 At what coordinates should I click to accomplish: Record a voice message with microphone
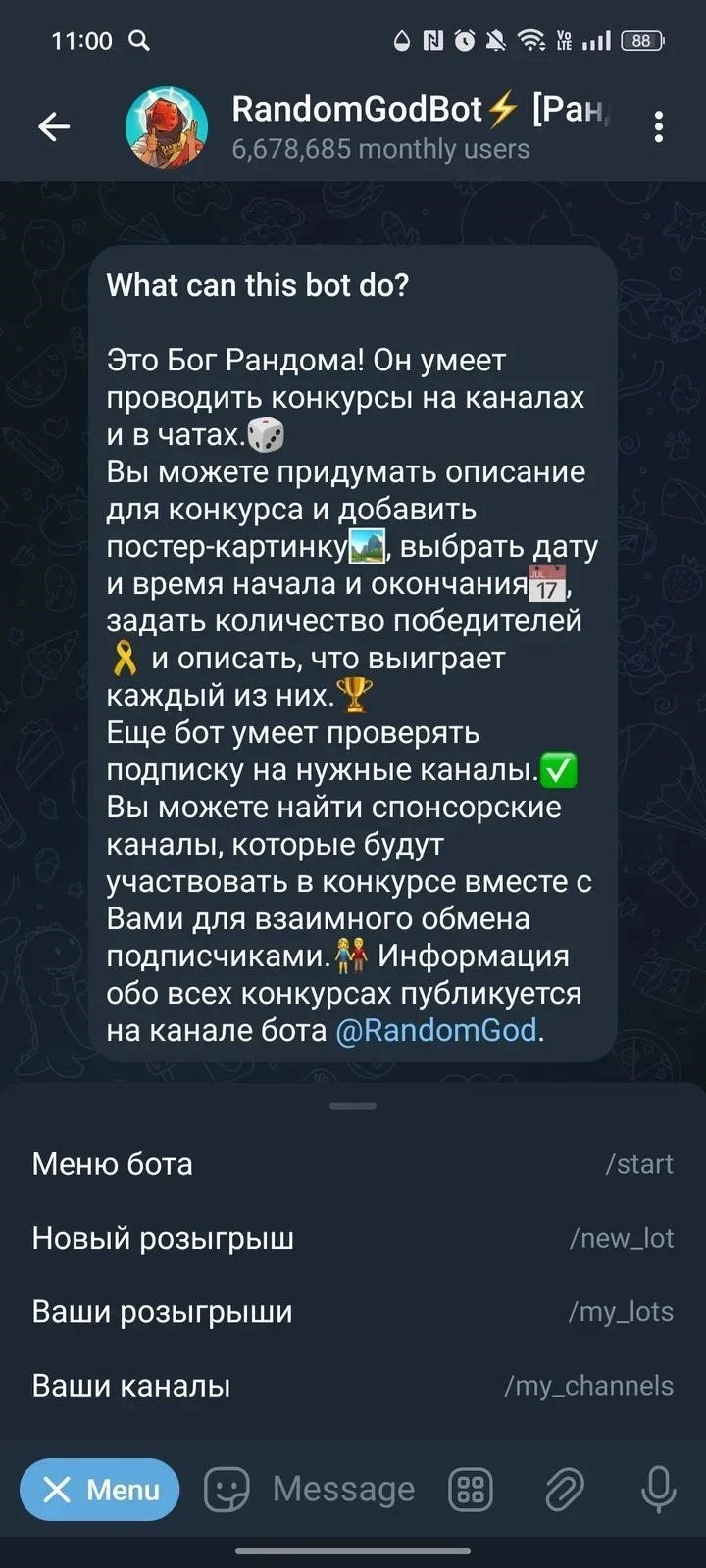[658, 1490]
